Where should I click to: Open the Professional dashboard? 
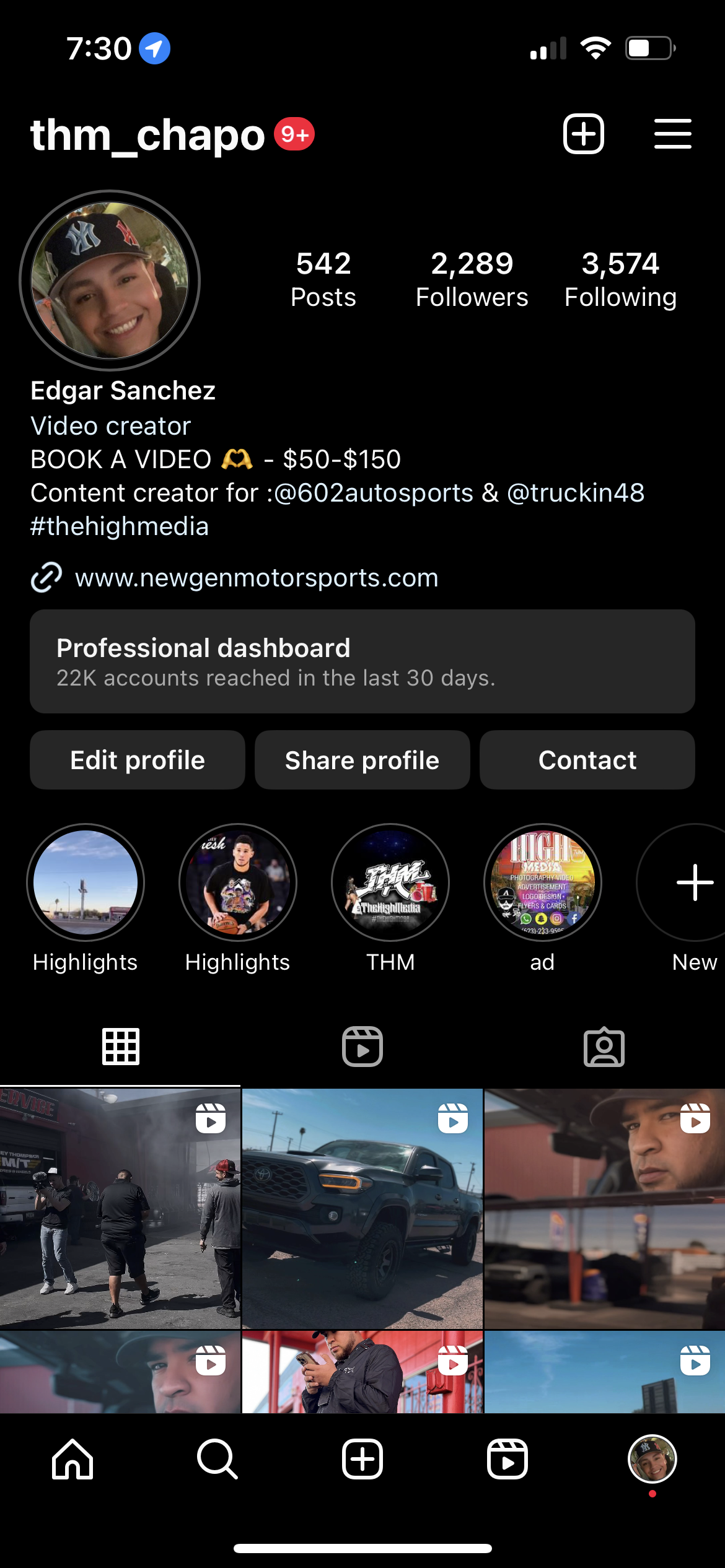362,661
